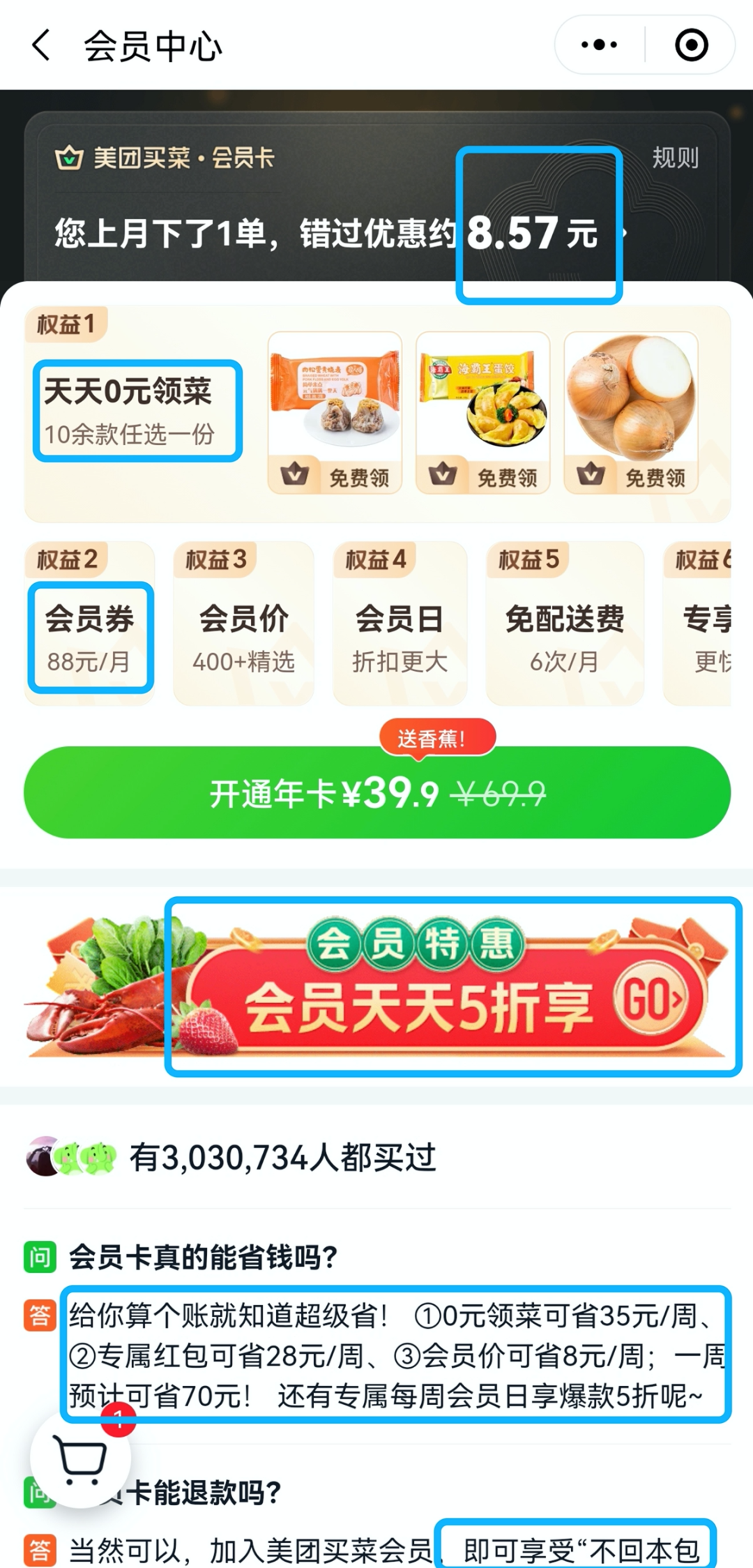The width and height of the screenshot is (753, 1568).
Task: Claim the free steamed shumai item
Action: [335, 413]
